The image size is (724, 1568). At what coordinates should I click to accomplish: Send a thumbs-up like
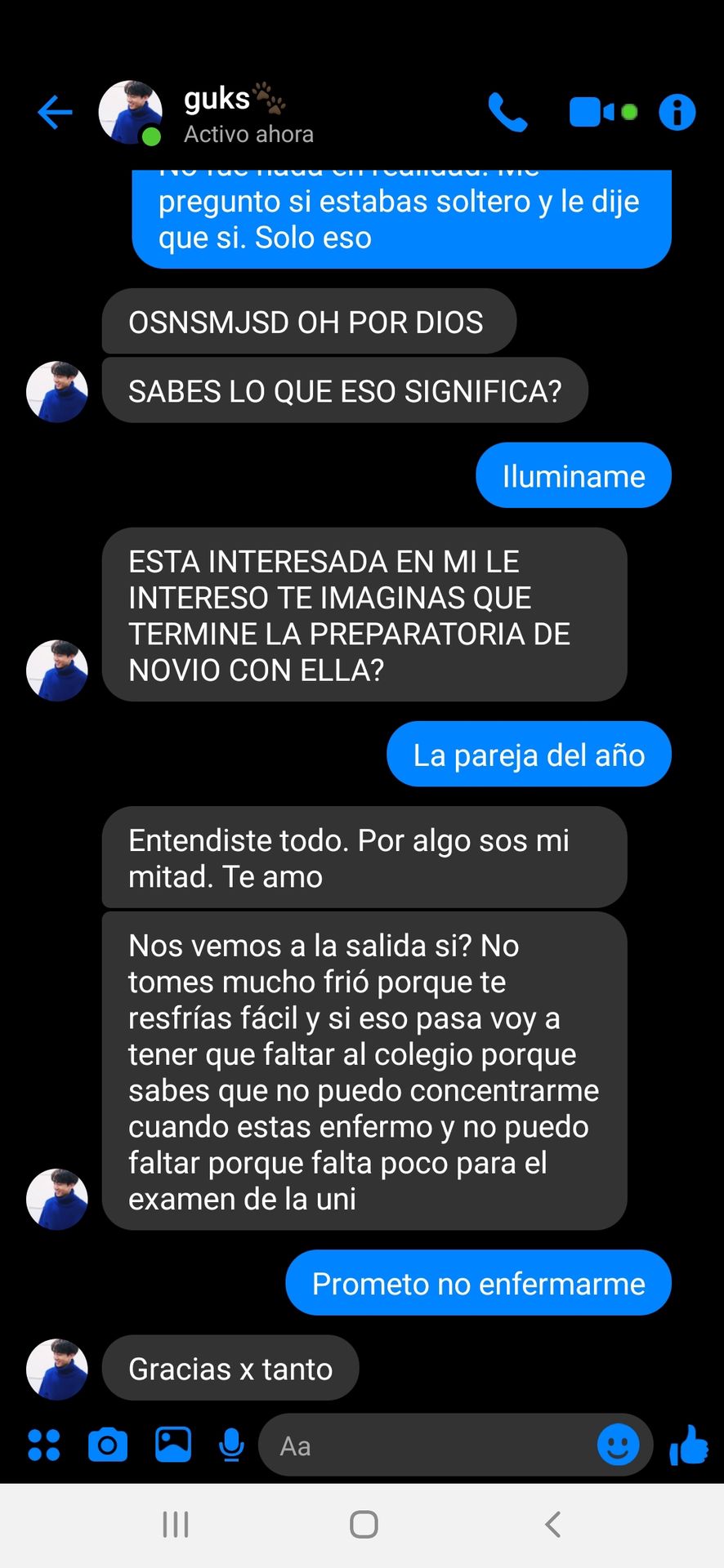coord(689,1445)
